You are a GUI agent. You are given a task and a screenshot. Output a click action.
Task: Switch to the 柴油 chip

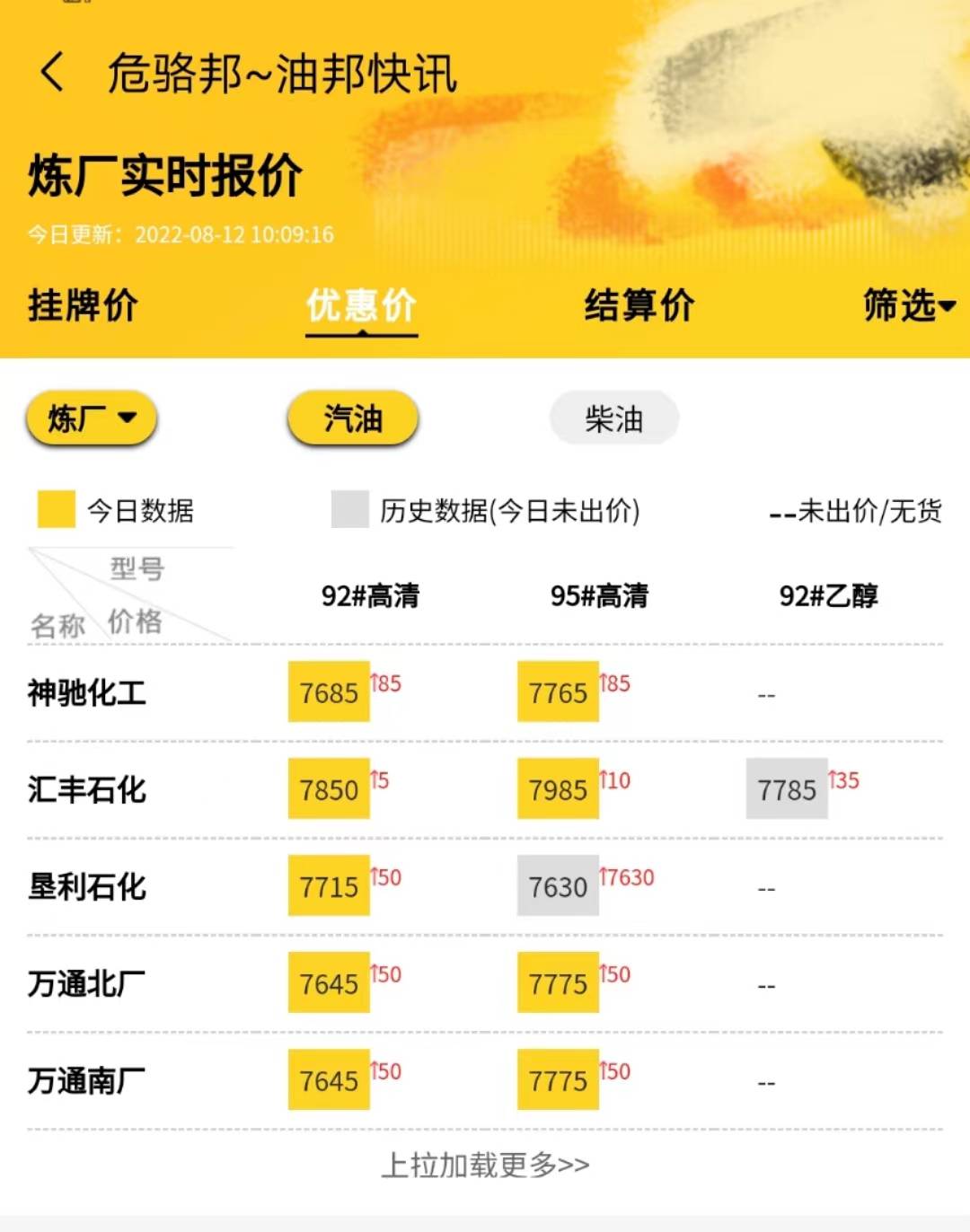614,418
